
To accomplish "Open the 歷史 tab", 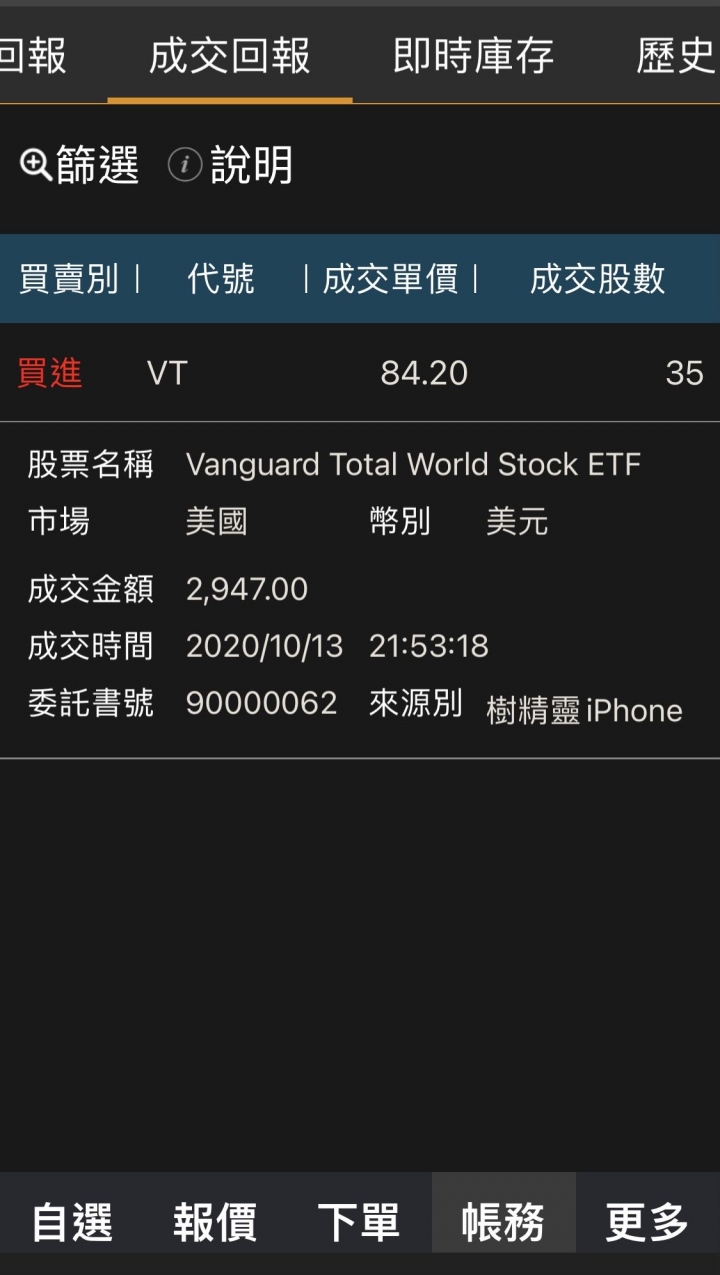I will (677, 56).
